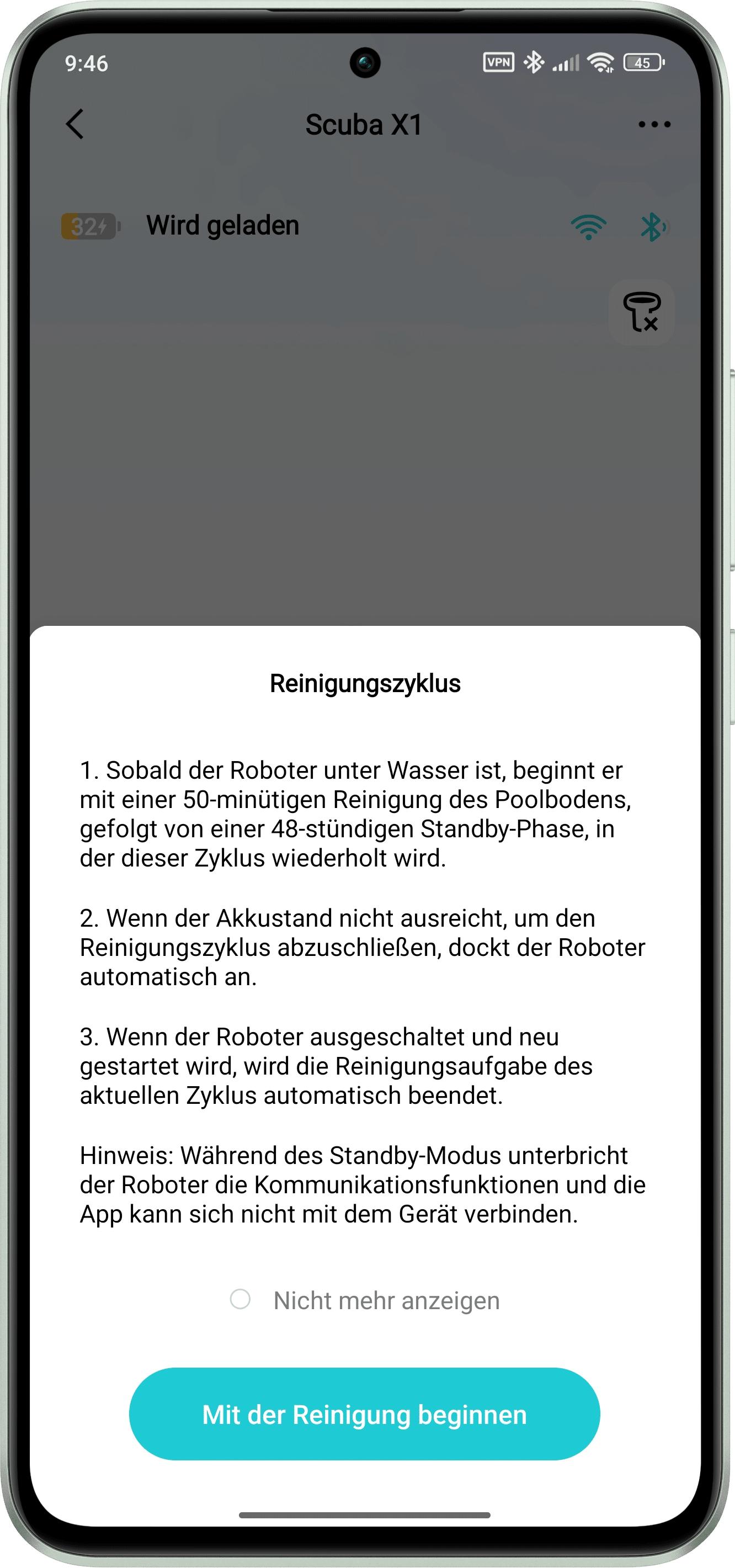The height and width of the screenshot is (1568, 735).
Task: Go back from Scuba X1 screen
Action: 75,124
